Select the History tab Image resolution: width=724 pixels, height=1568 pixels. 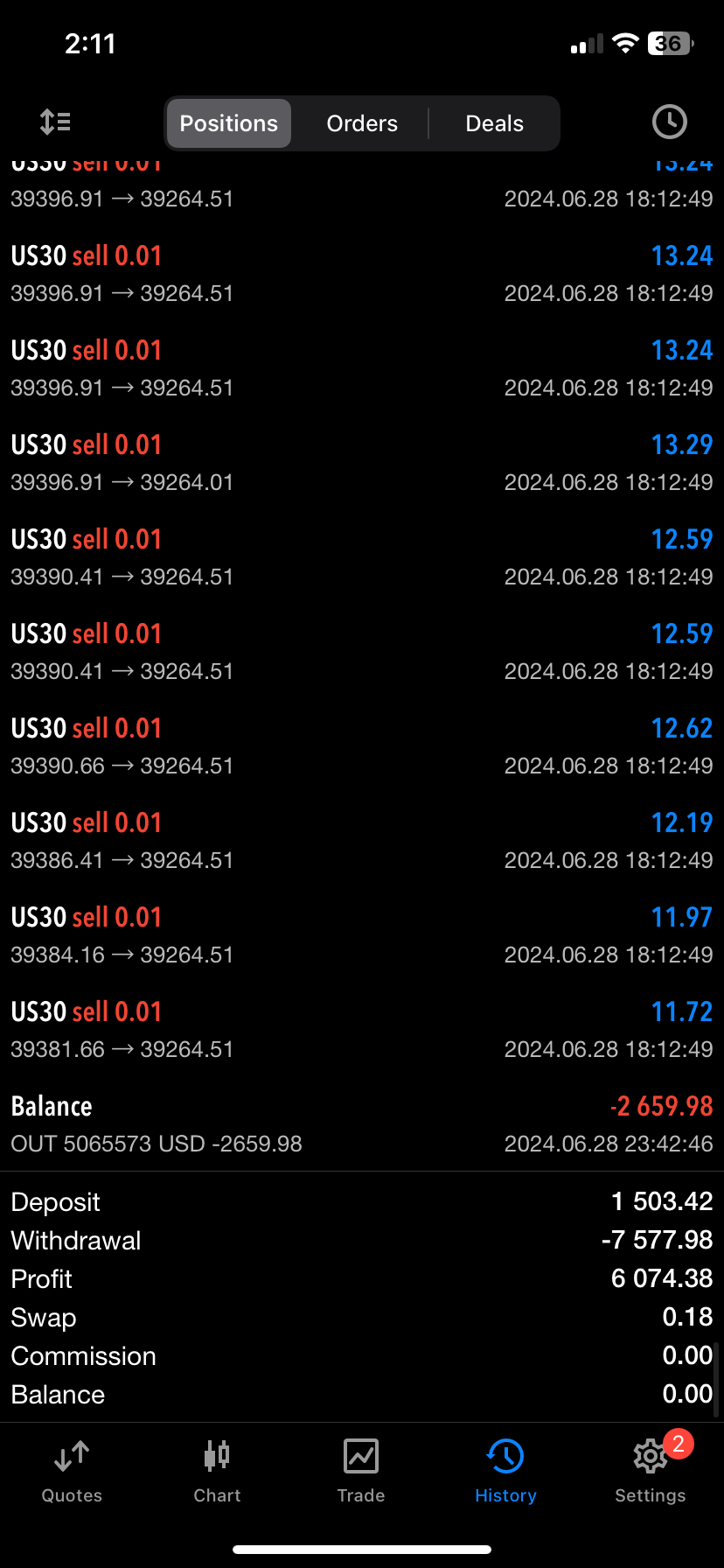[x=505, y=1472]
